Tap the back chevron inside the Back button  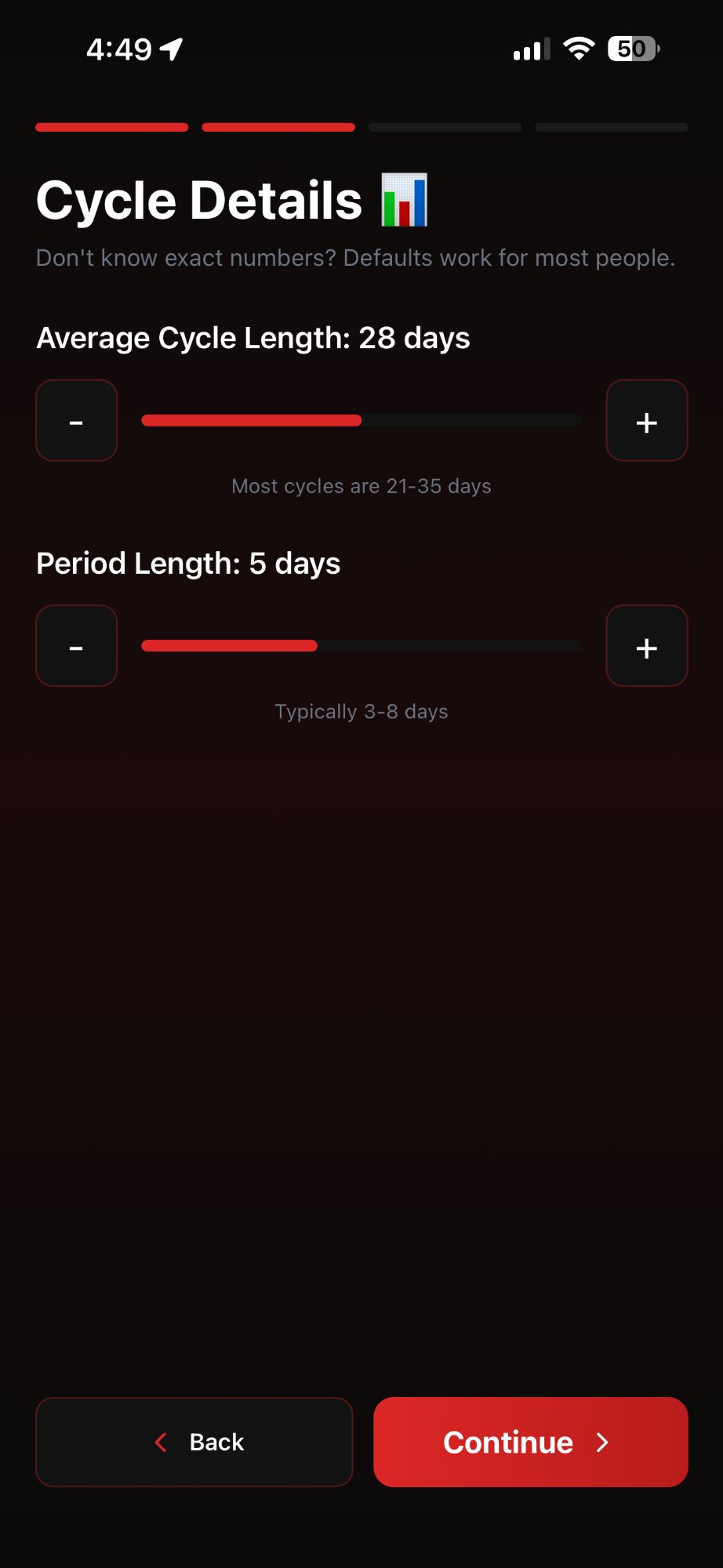click(x=161, y=1442)
